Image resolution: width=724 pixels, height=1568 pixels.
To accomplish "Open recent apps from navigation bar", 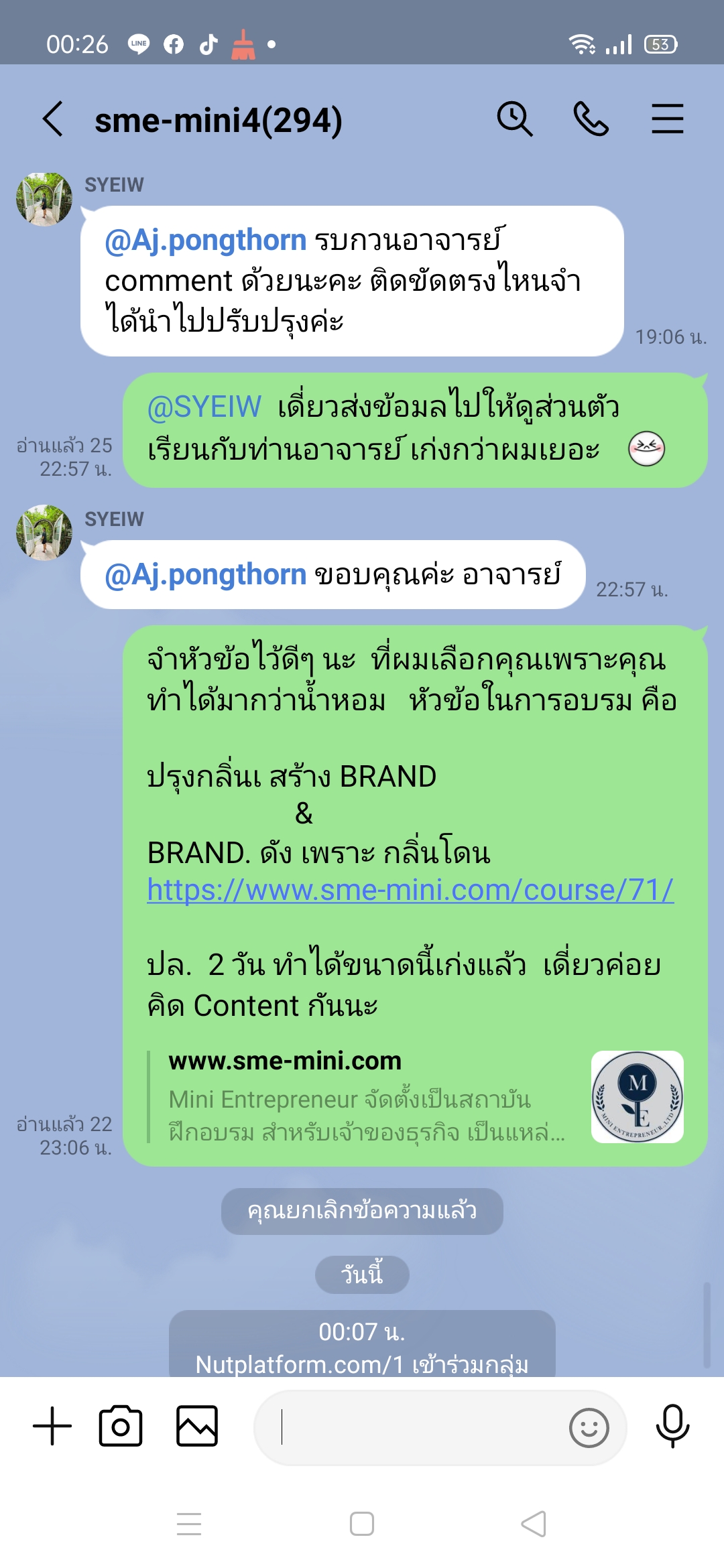I will 189,1524.
